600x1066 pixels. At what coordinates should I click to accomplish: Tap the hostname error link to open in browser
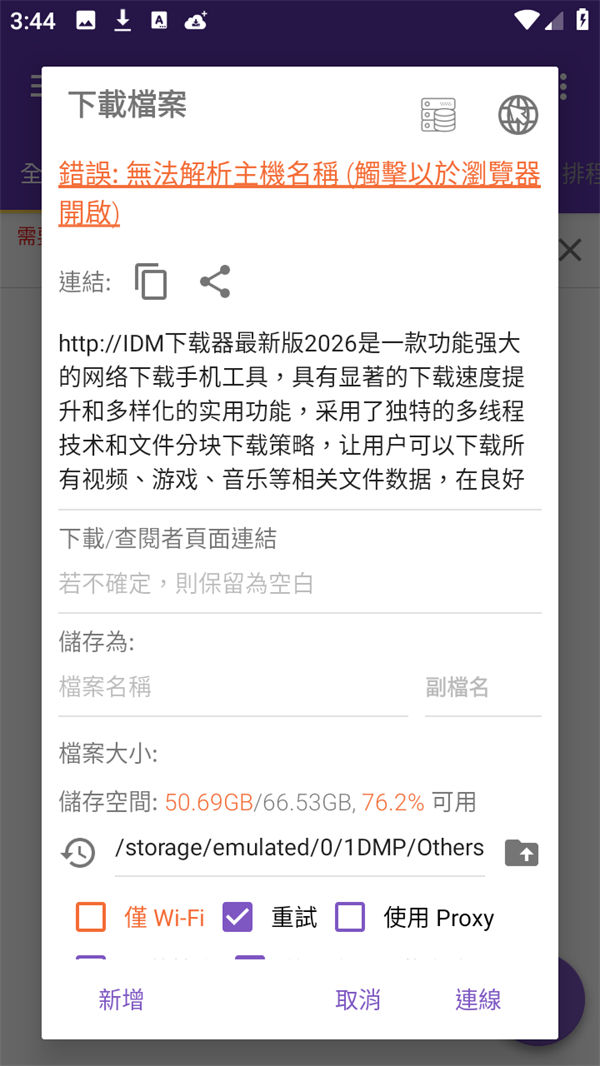click(299, 193)
